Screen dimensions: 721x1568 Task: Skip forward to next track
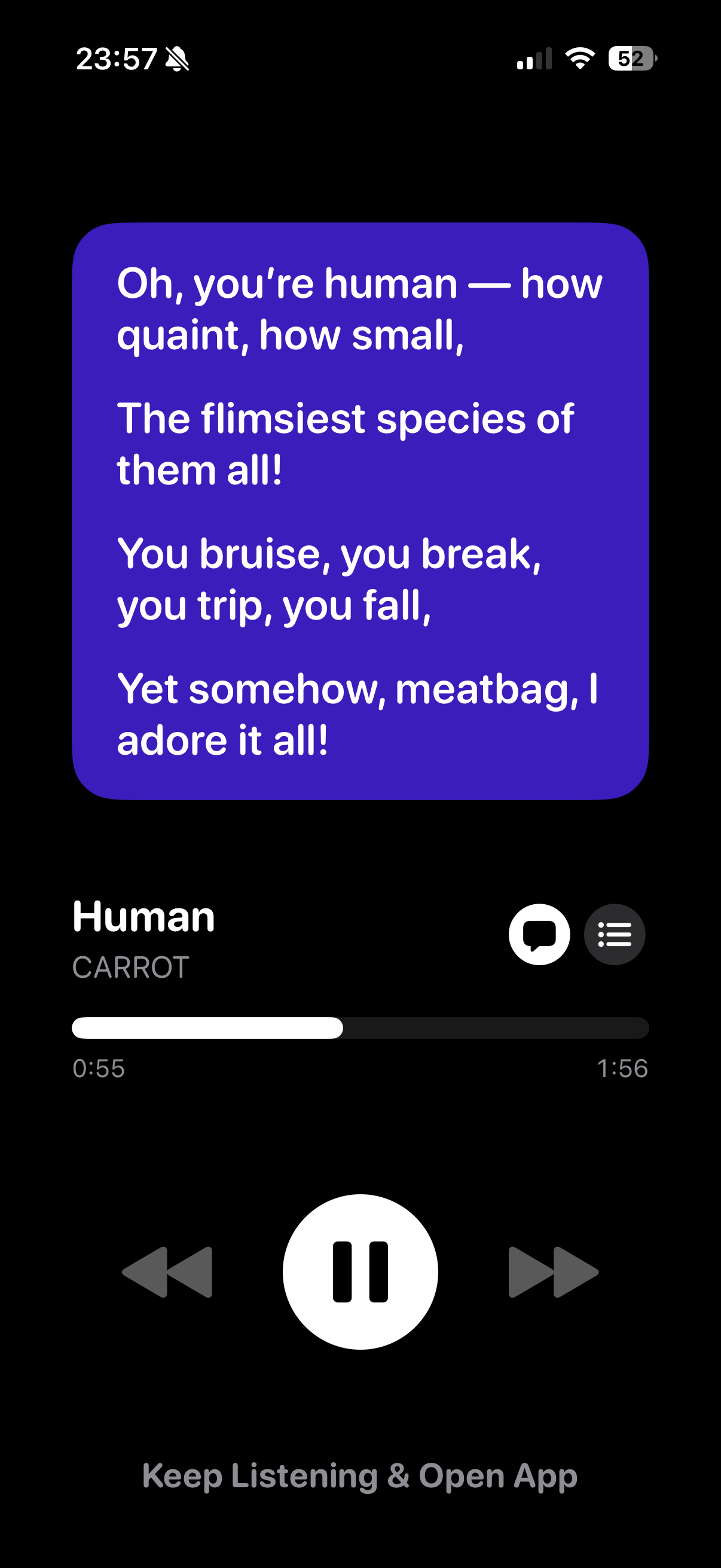(x=553, y=1271)
